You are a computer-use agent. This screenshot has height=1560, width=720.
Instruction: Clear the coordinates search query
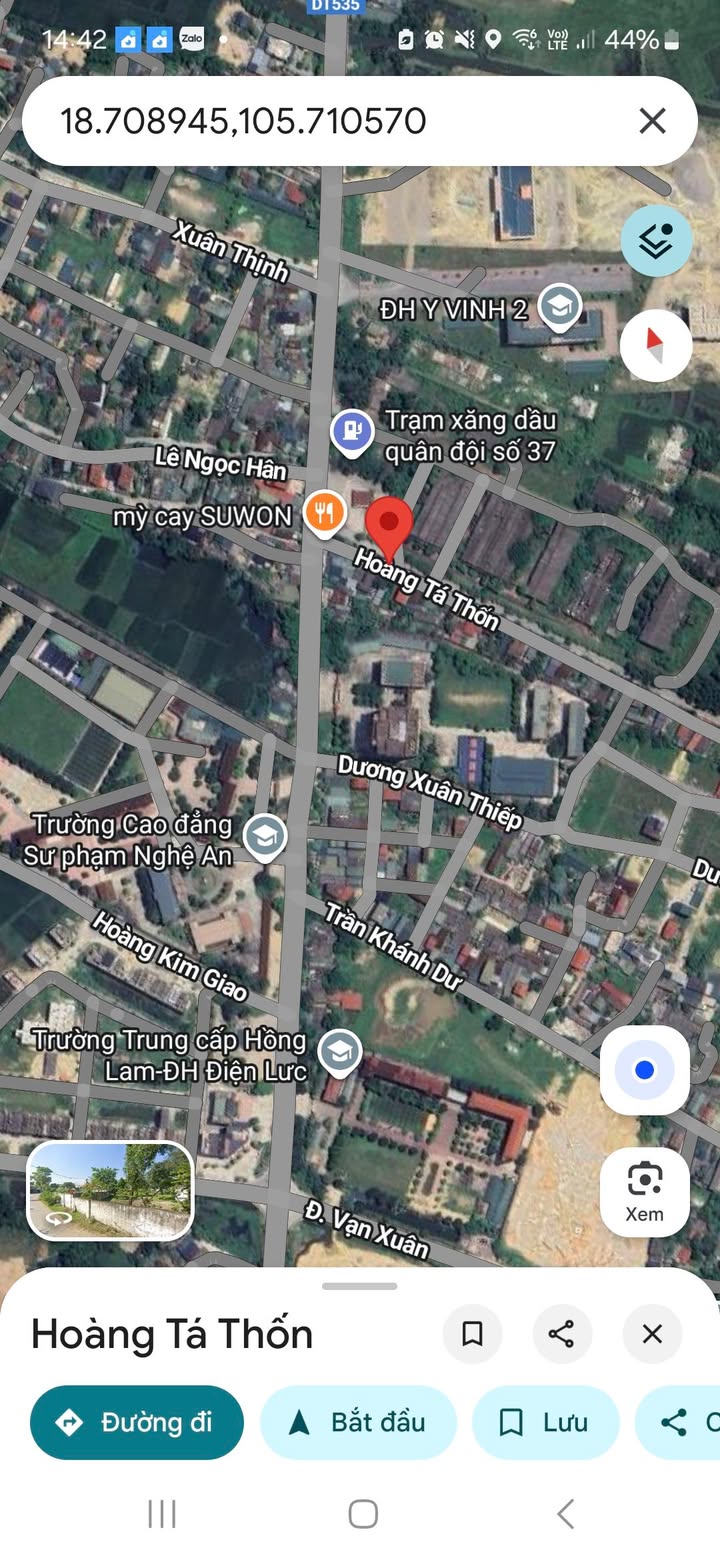tap(652, 121)
